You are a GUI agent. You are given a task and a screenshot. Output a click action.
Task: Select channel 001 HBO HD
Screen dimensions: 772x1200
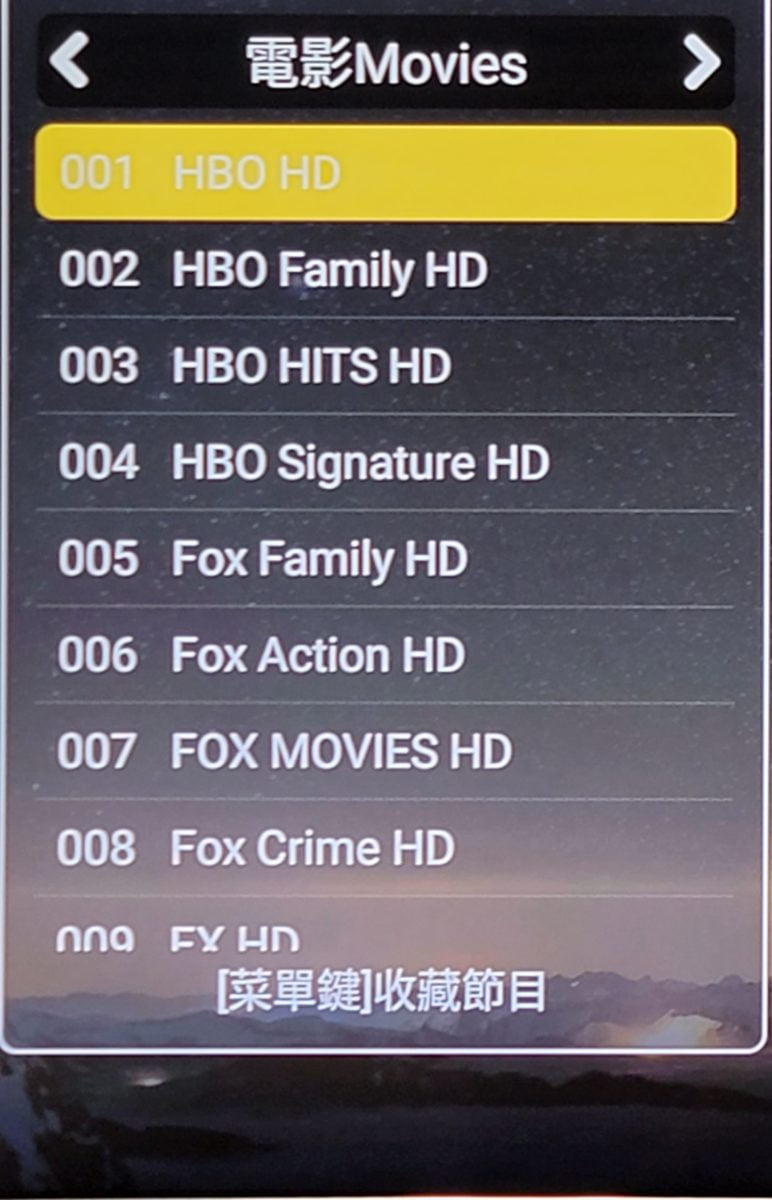(x=385, y=173)
